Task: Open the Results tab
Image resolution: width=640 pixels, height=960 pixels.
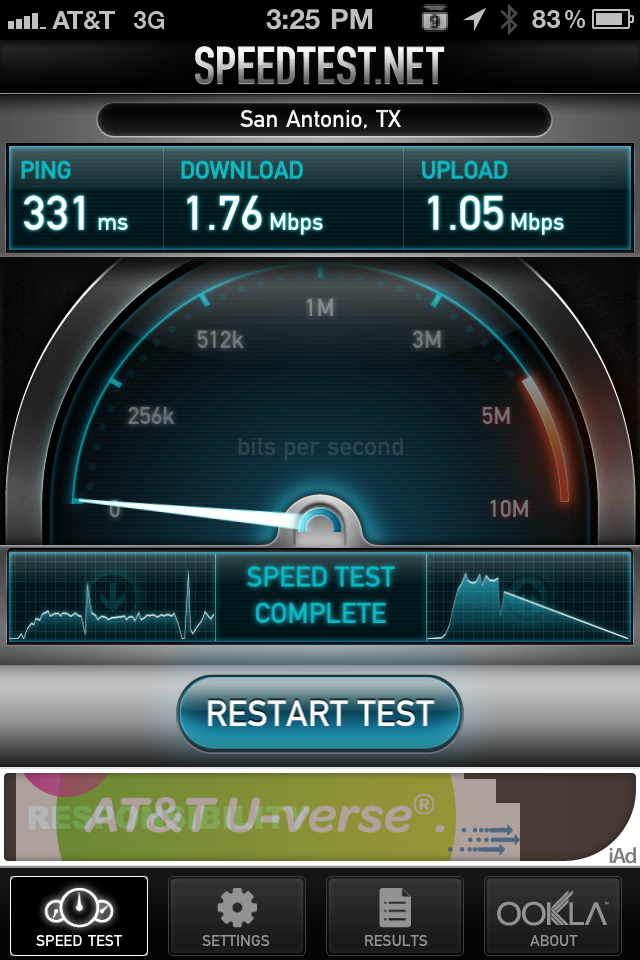Action: click(395, 915)
